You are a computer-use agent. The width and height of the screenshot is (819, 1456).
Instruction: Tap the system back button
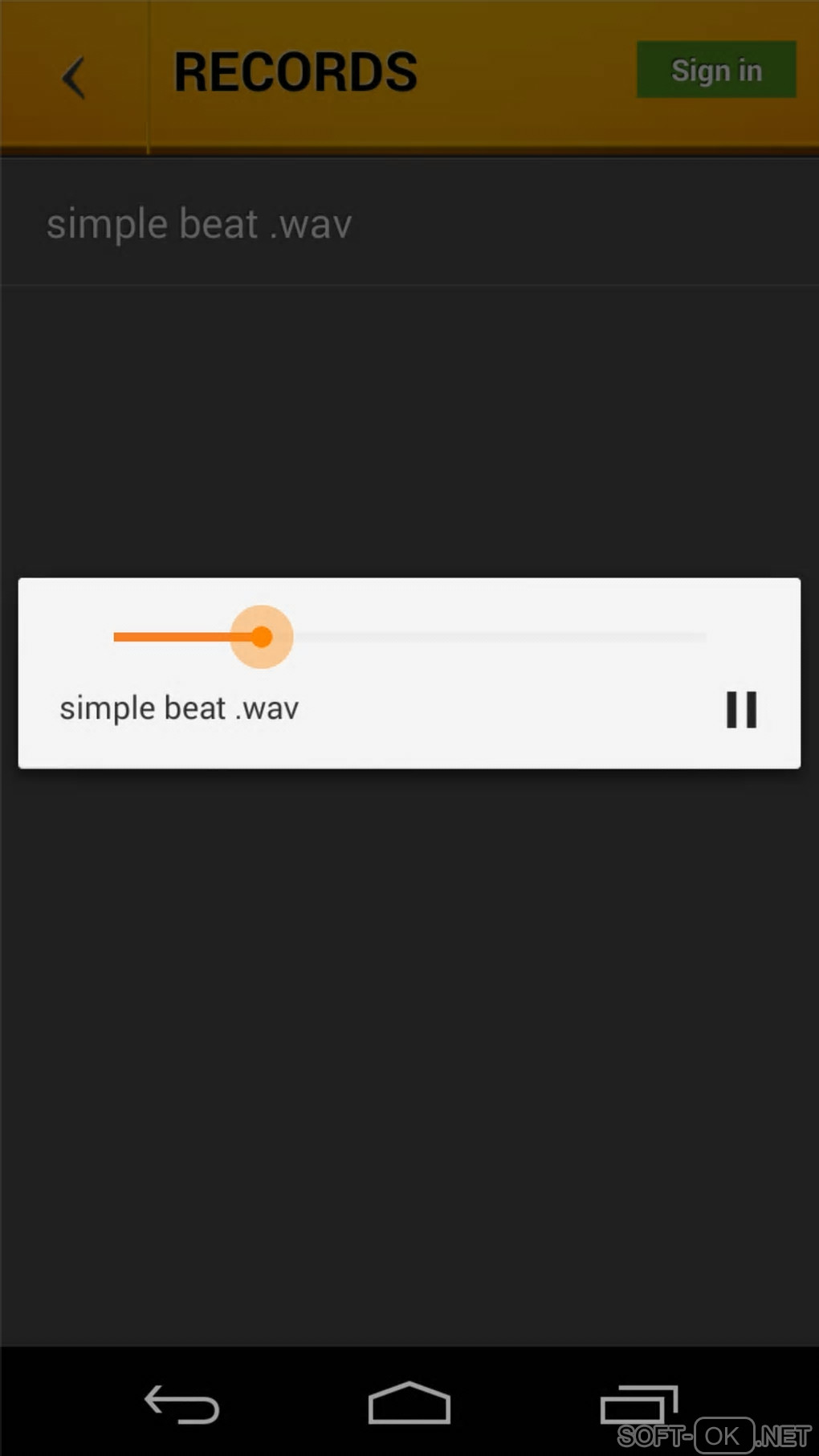181,1405
